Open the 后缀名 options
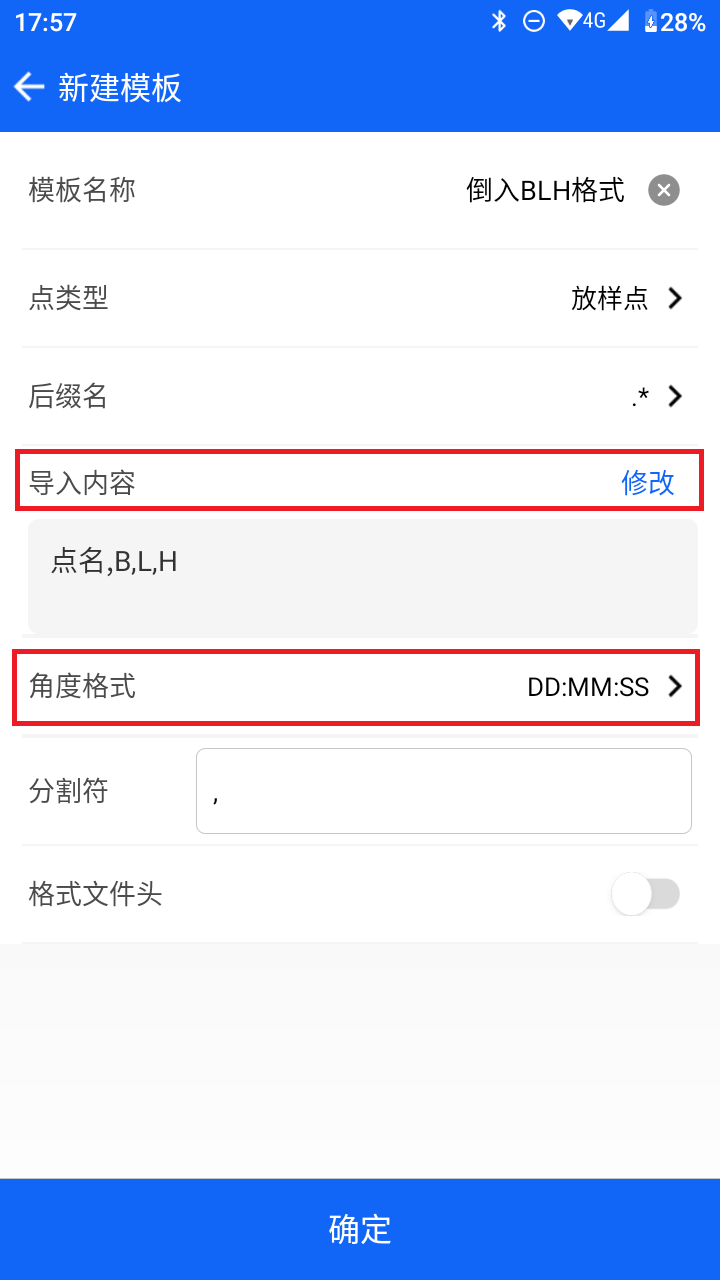The image size is (720, 1280). (360, 397)
